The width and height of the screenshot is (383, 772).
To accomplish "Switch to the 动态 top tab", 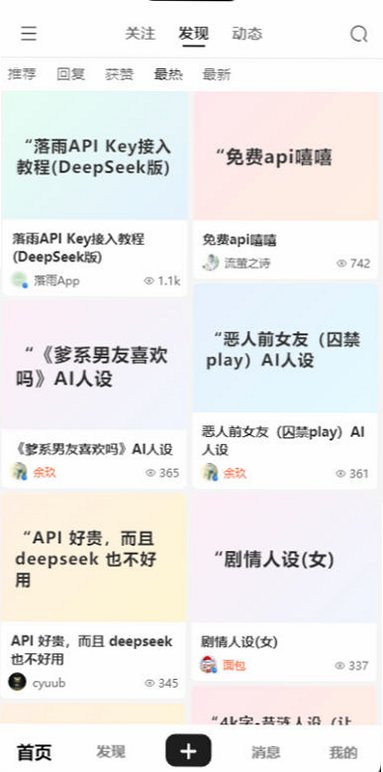I will coord(247,34).
